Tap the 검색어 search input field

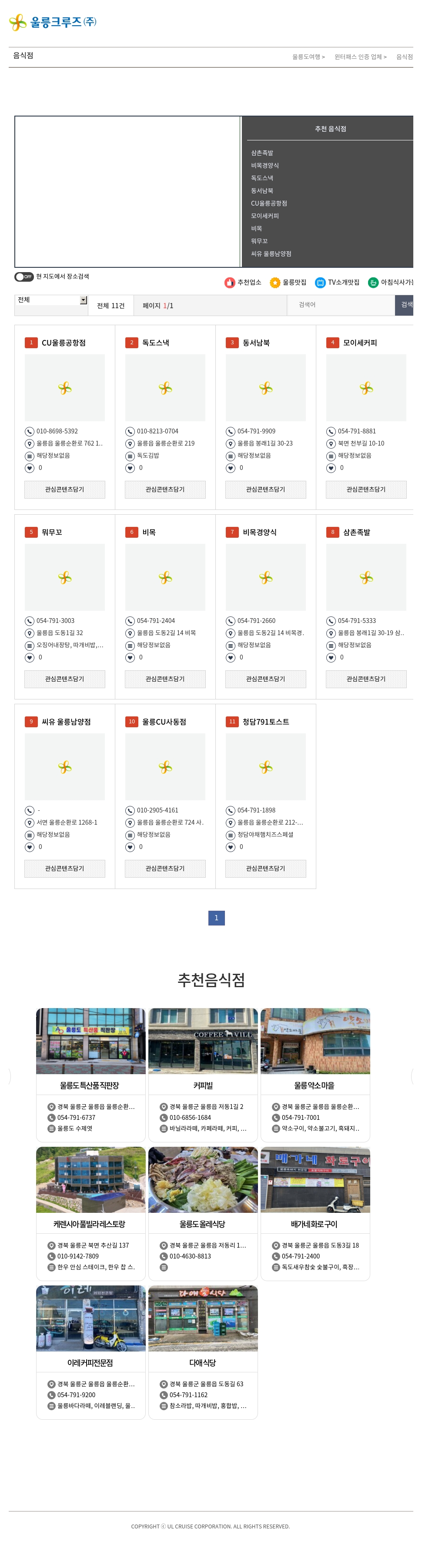point(340,305)
